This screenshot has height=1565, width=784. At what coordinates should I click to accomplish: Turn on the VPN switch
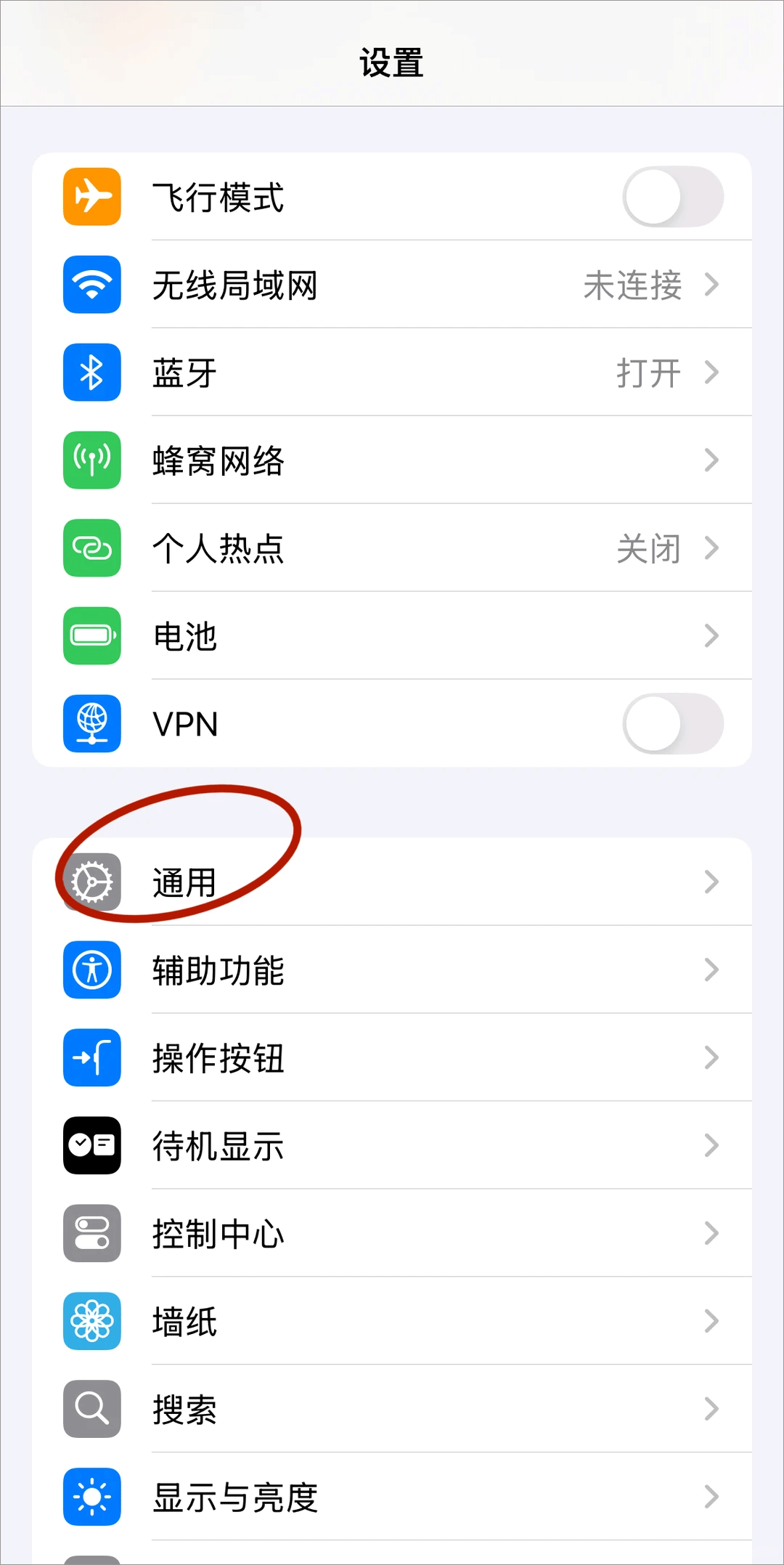pos(672,724)
